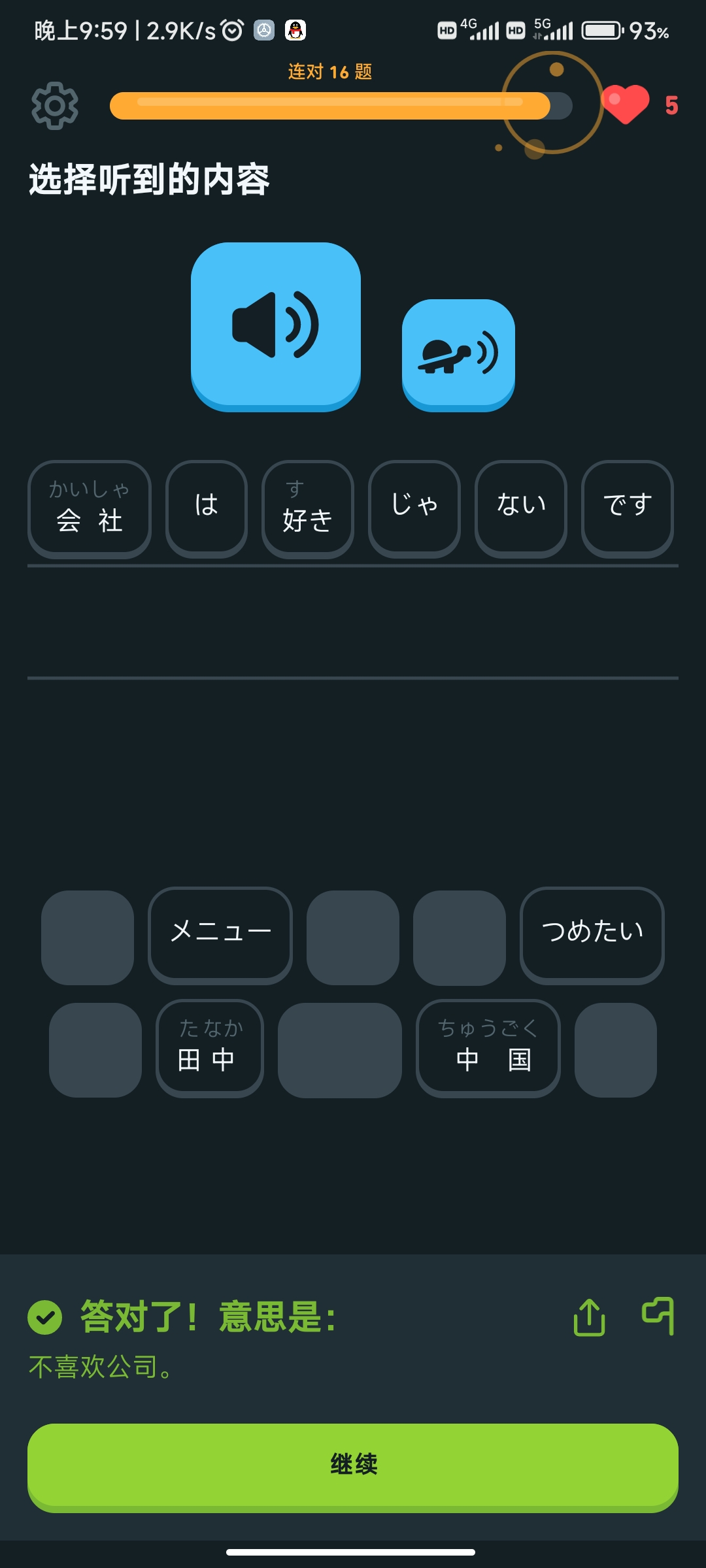Share this correct answer
706x1568 pixels.
(x=589, y=1316)
